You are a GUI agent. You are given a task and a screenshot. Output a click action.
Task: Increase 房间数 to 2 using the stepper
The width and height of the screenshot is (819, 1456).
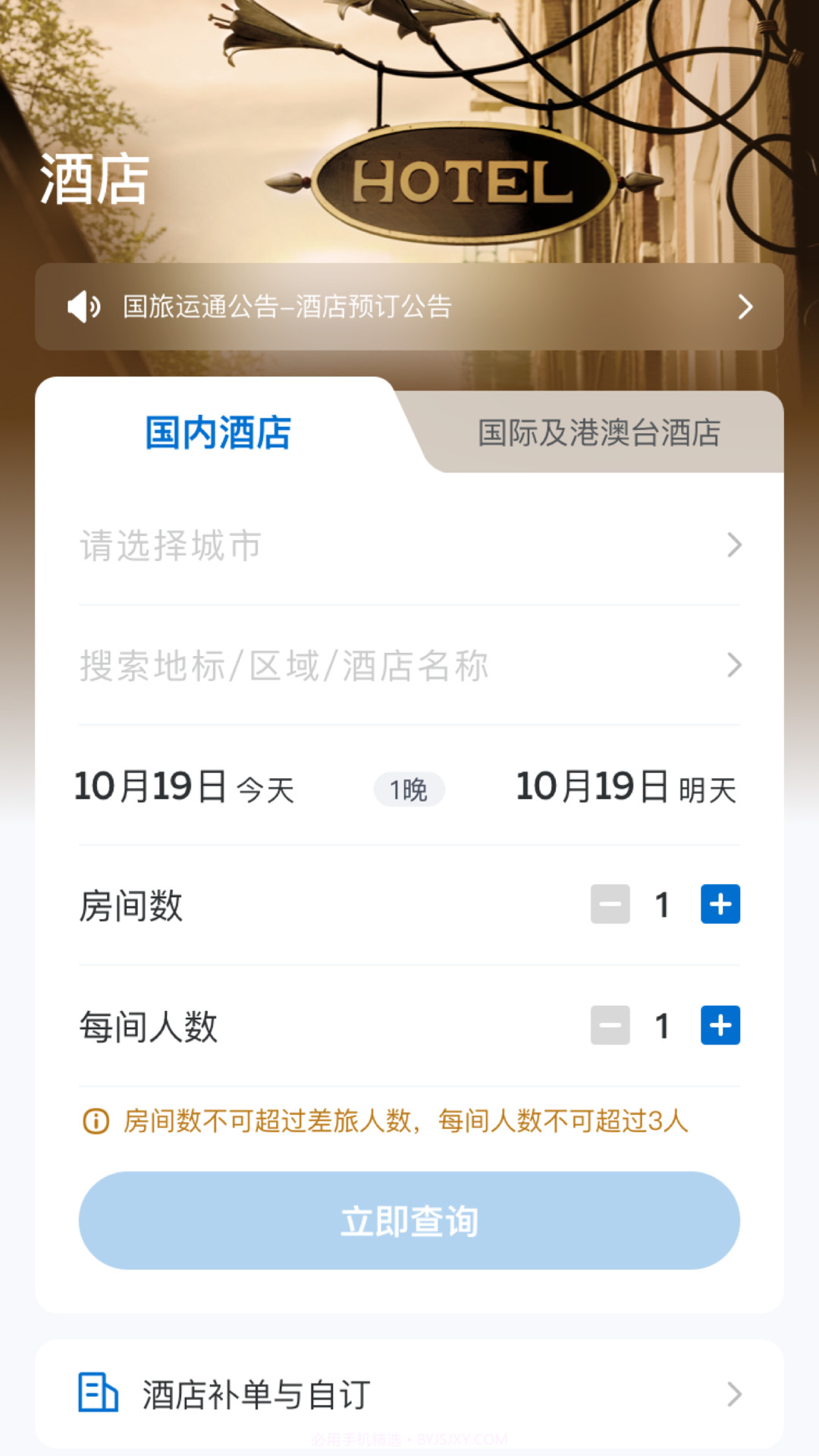719,905
